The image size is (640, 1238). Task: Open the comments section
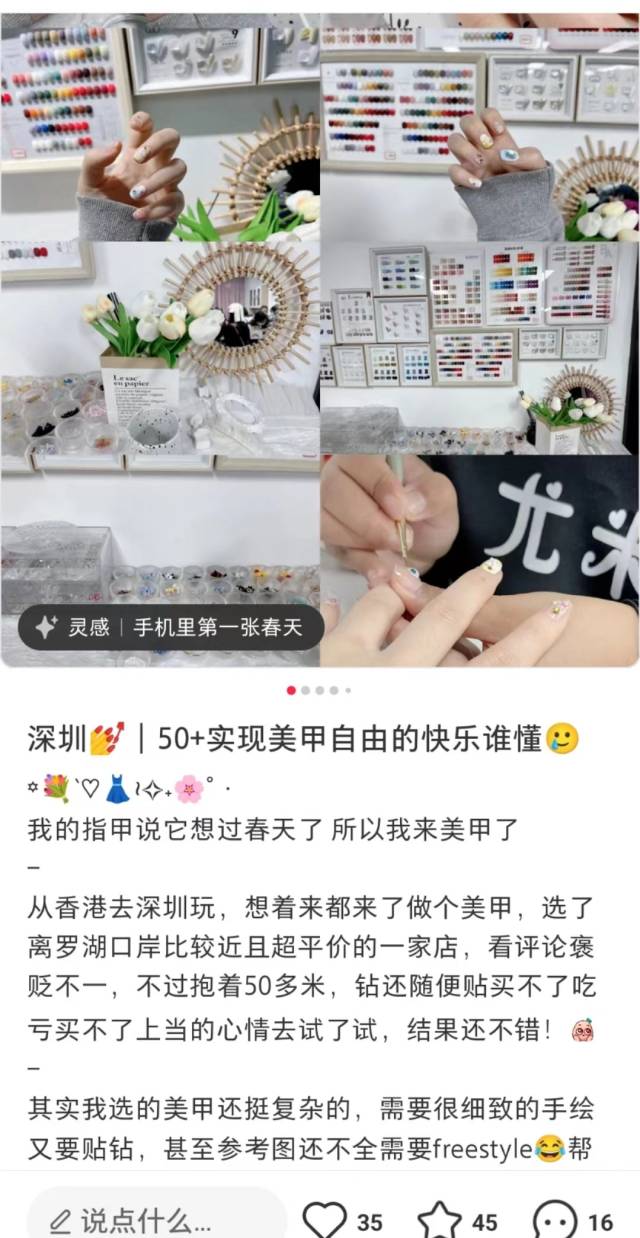pos(555,1220)
